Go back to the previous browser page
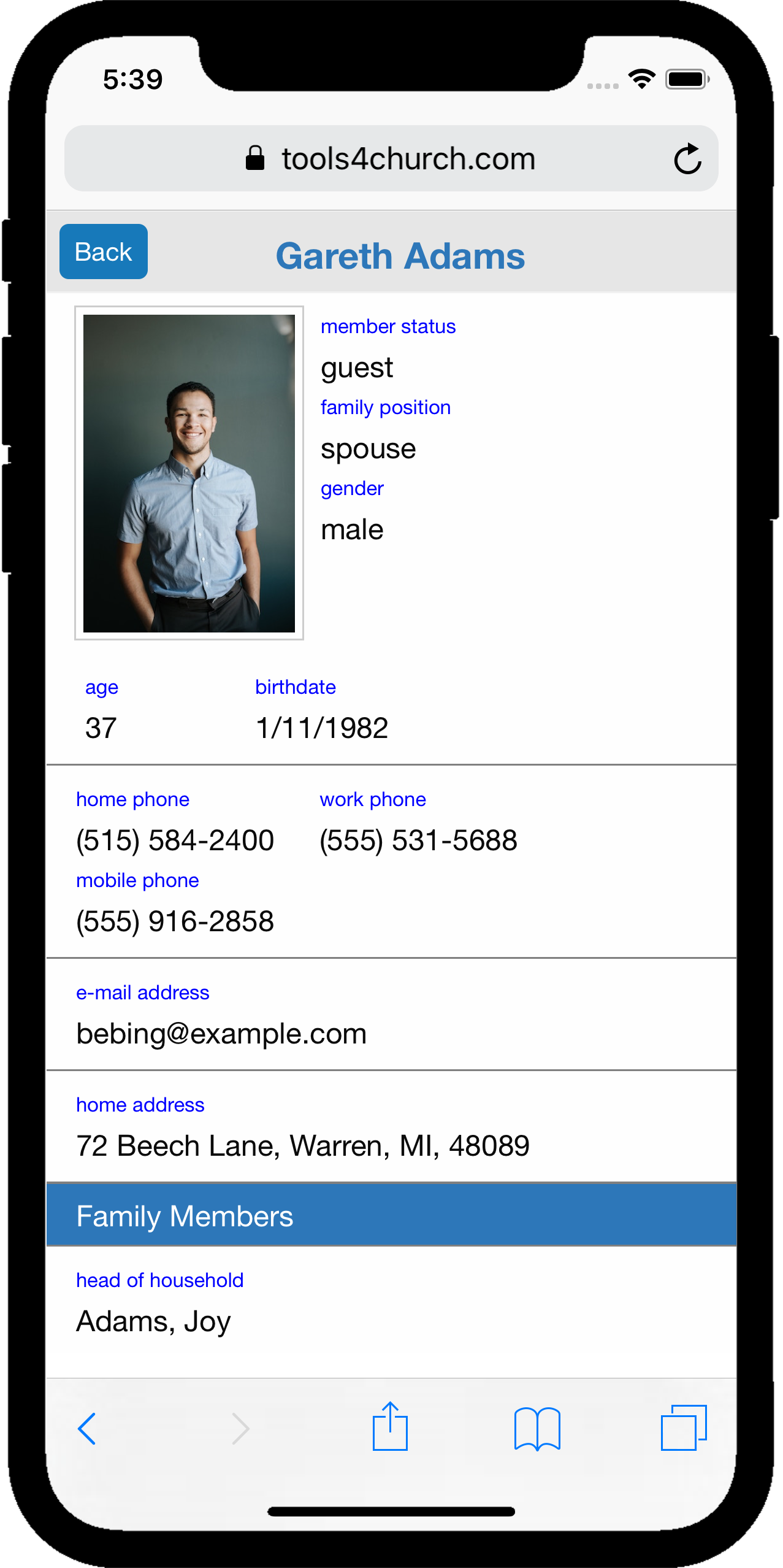Image resolution: width=783 pixels, height=1568 pixels. tap(87, 1429)
